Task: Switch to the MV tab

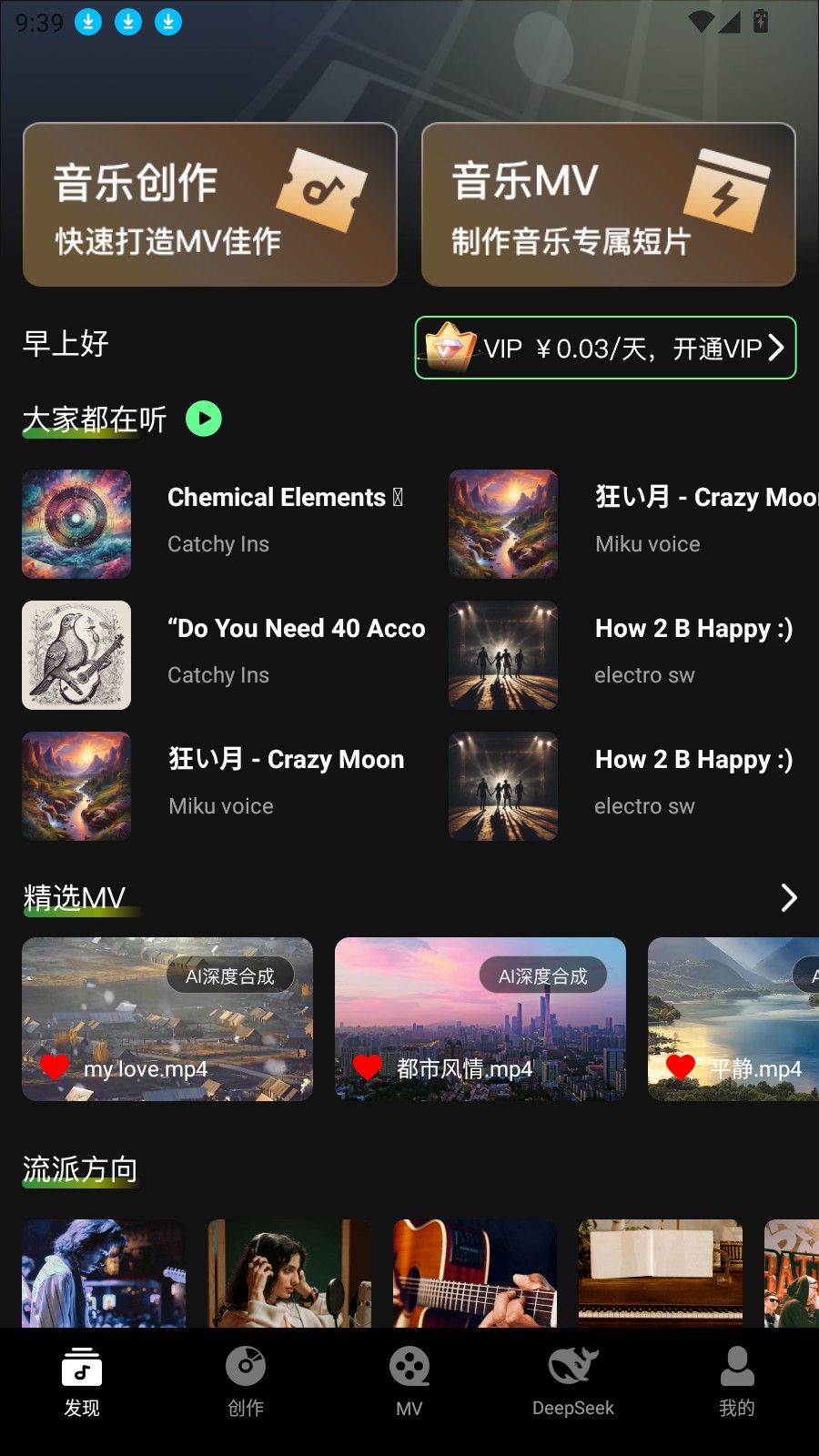Action: (x=409, y=1383)
